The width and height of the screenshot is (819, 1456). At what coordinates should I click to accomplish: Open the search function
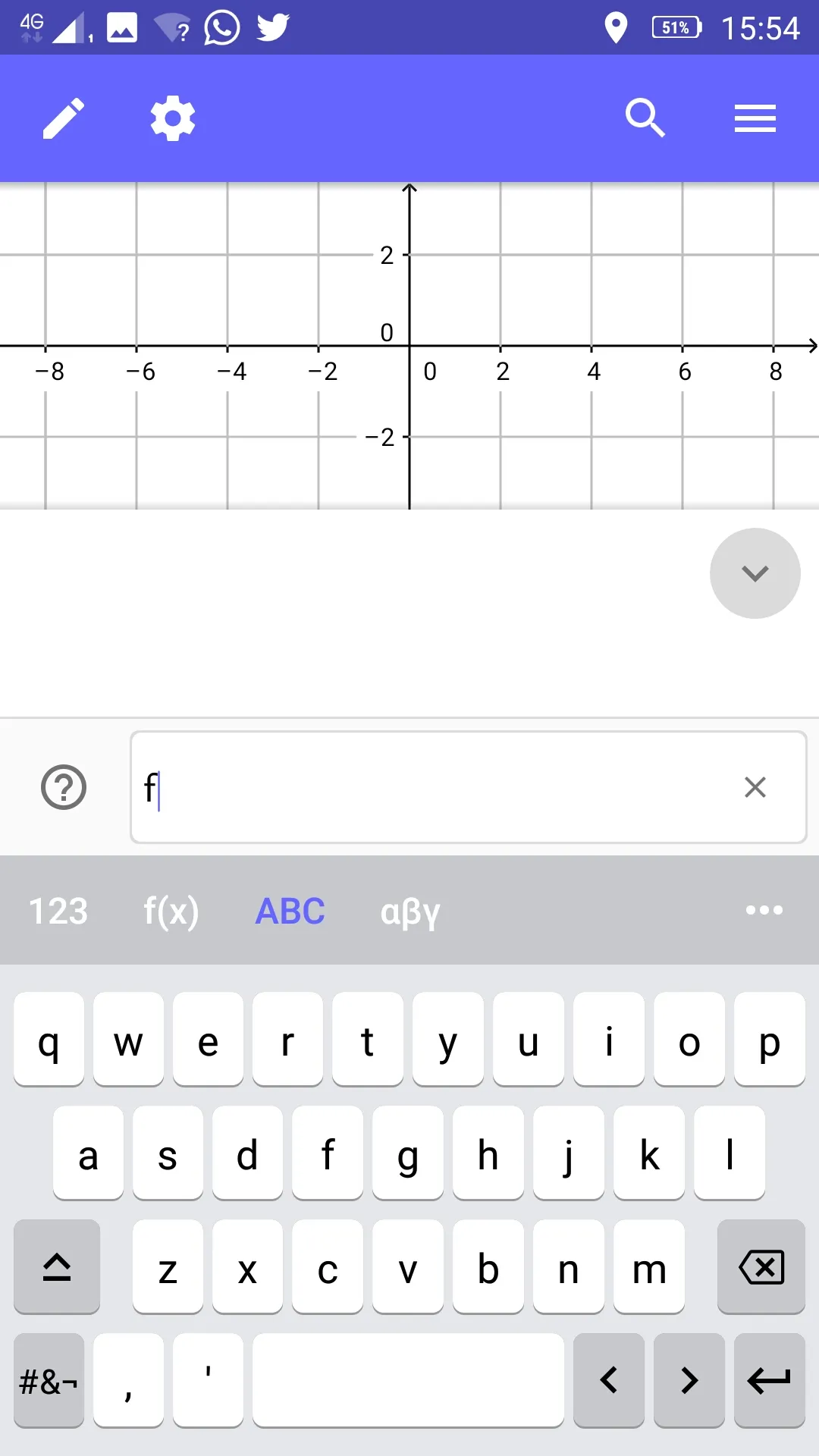click(x=645, y=118)
